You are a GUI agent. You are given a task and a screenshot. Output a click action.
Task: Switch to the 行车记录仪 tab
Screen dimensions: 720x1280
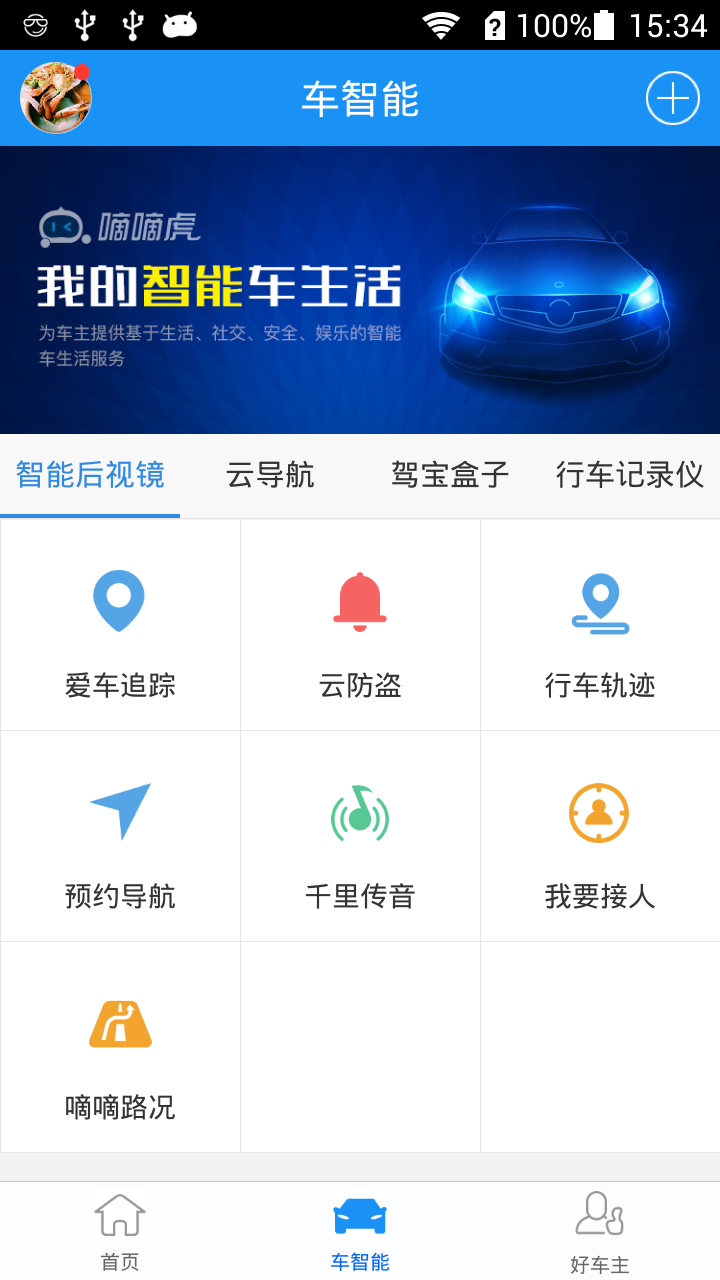[x=630, y=475]
